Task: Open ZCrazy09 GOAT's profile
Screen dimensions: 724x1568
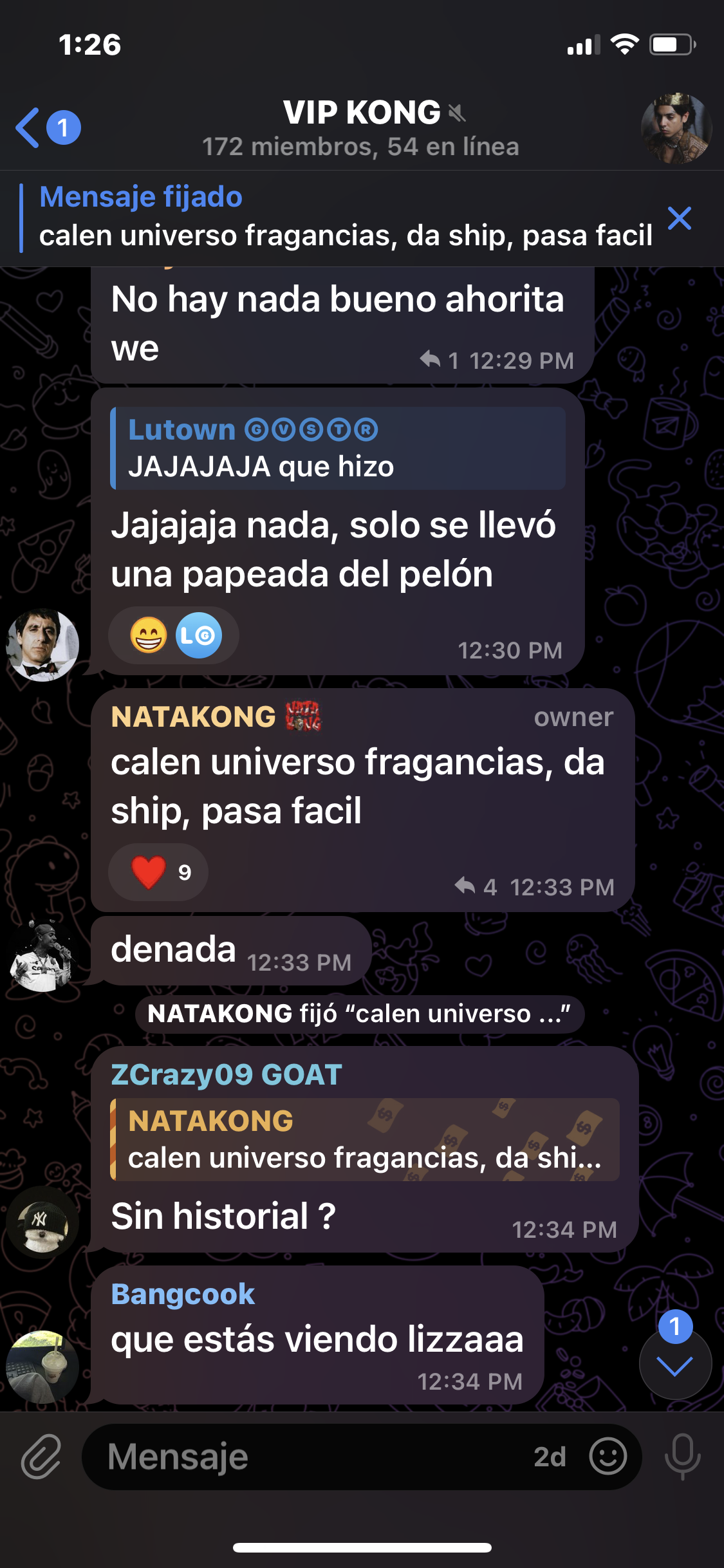Action: [226, 1074]
